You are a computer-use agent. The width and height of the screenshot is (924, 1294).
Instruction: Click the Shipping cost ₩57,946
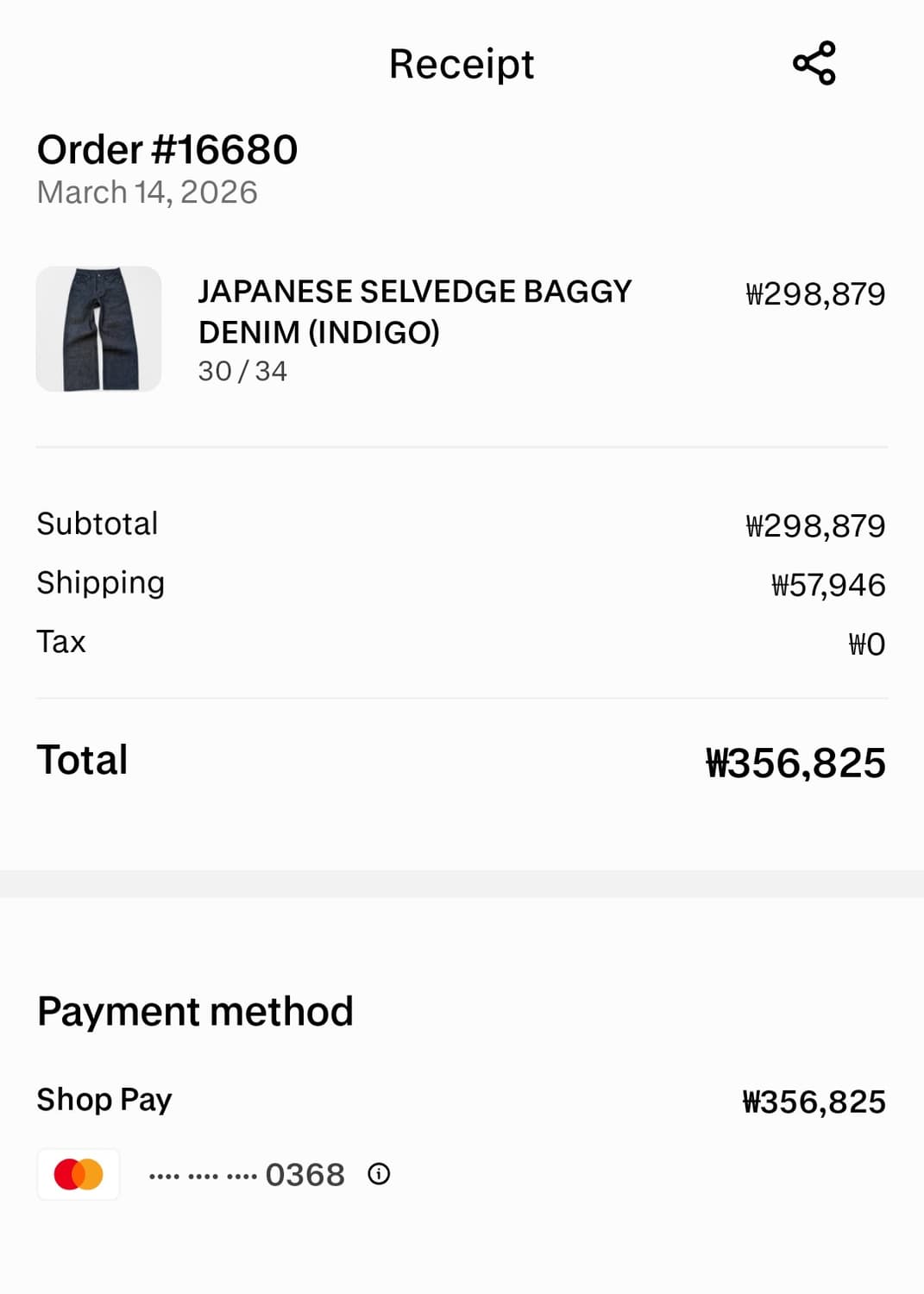pyautogui.click(x=830, y=583)
